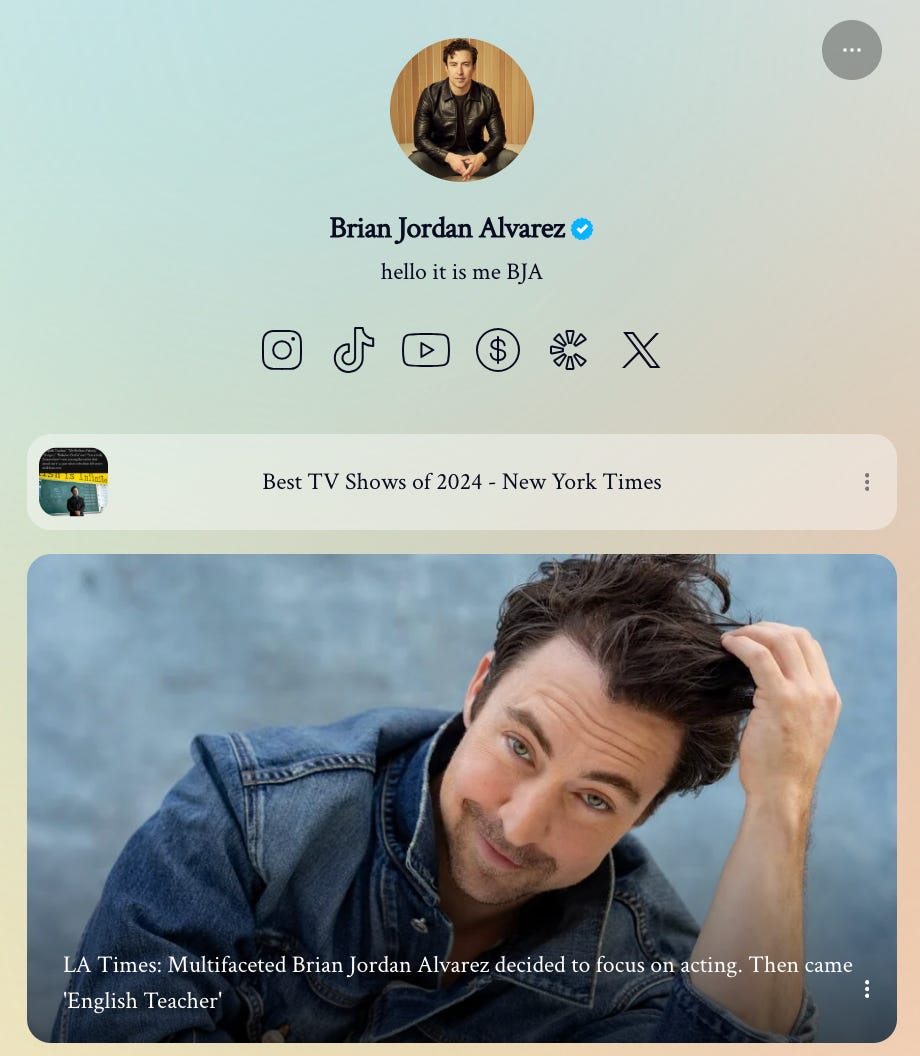Viewport: 920px width, 1056px height.
Task: Open Best TV Shows of 2024 link
Action: (x=461, y=482)
